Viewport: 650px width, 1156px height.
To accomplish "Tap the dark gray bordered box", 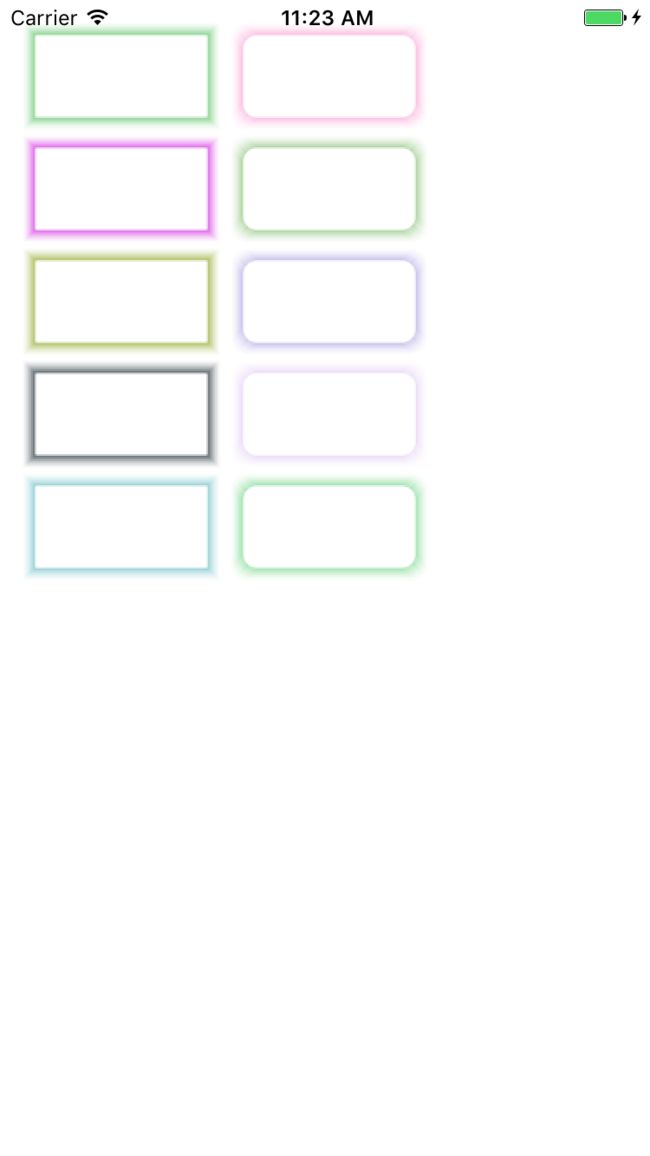I will tap(122, 414).
